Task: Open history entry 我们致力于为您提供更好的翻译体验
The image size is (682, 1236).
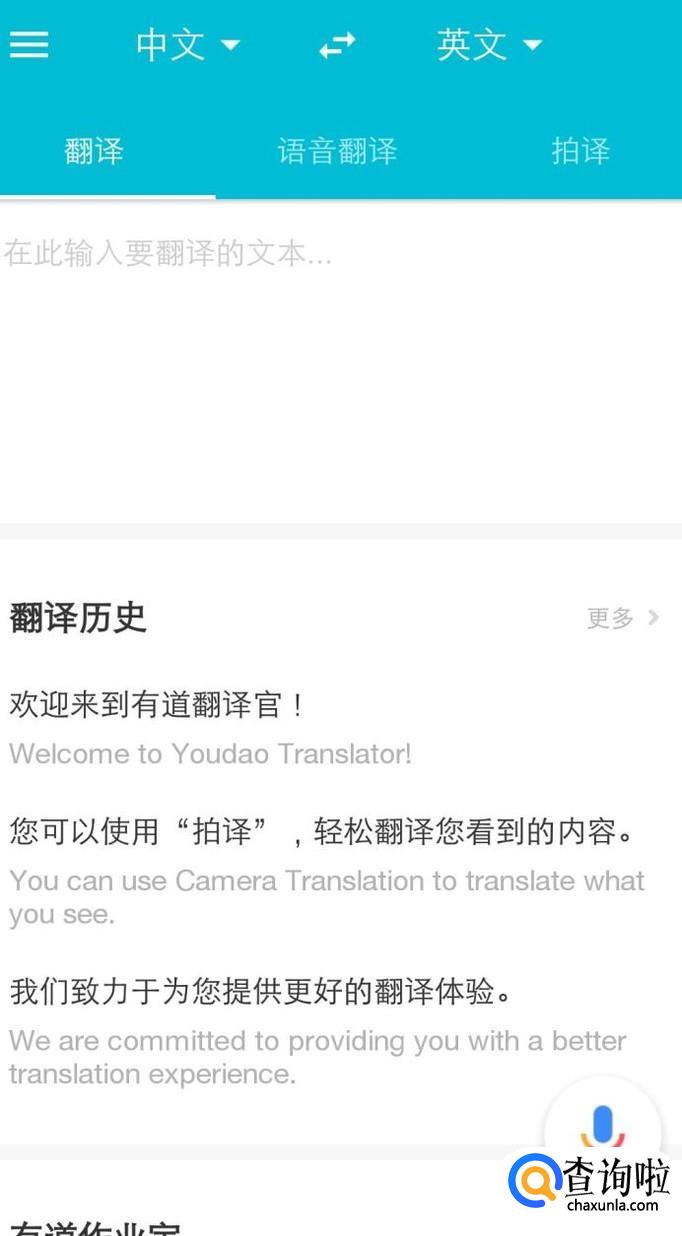Action: click(320, 1032)
